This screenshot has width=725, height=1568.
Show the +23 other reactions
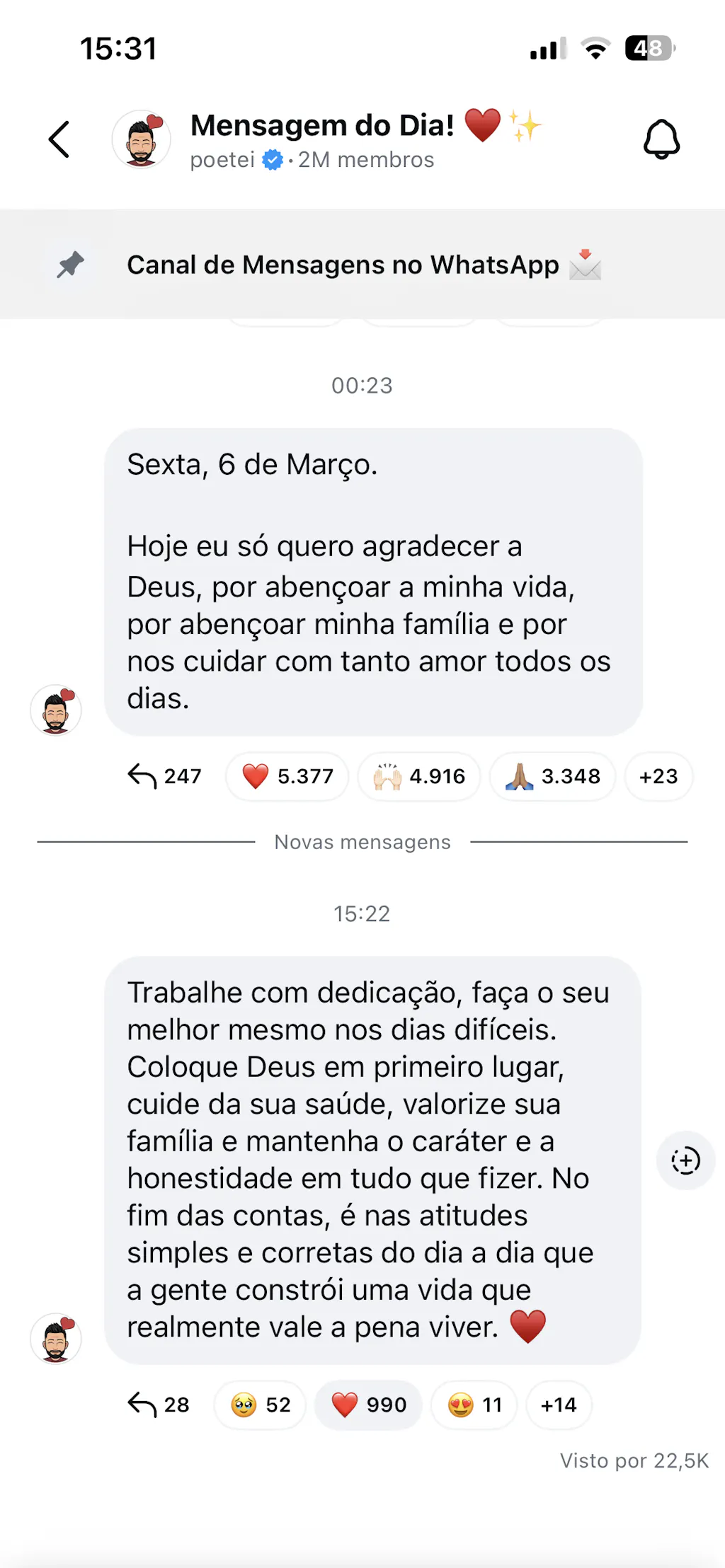[658, 776]
